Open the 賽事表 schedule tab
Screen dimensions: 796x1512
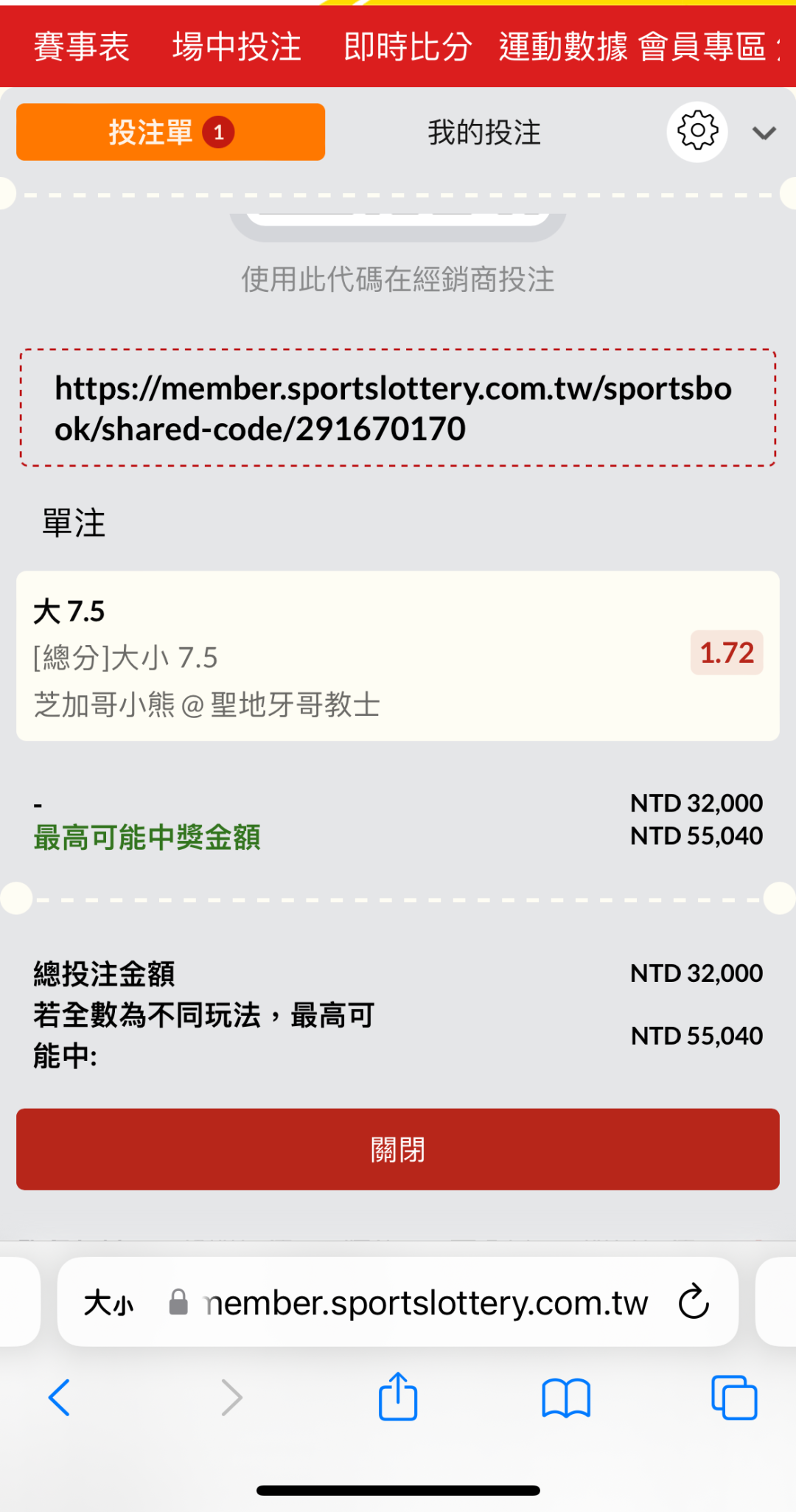tap(81, 47)
